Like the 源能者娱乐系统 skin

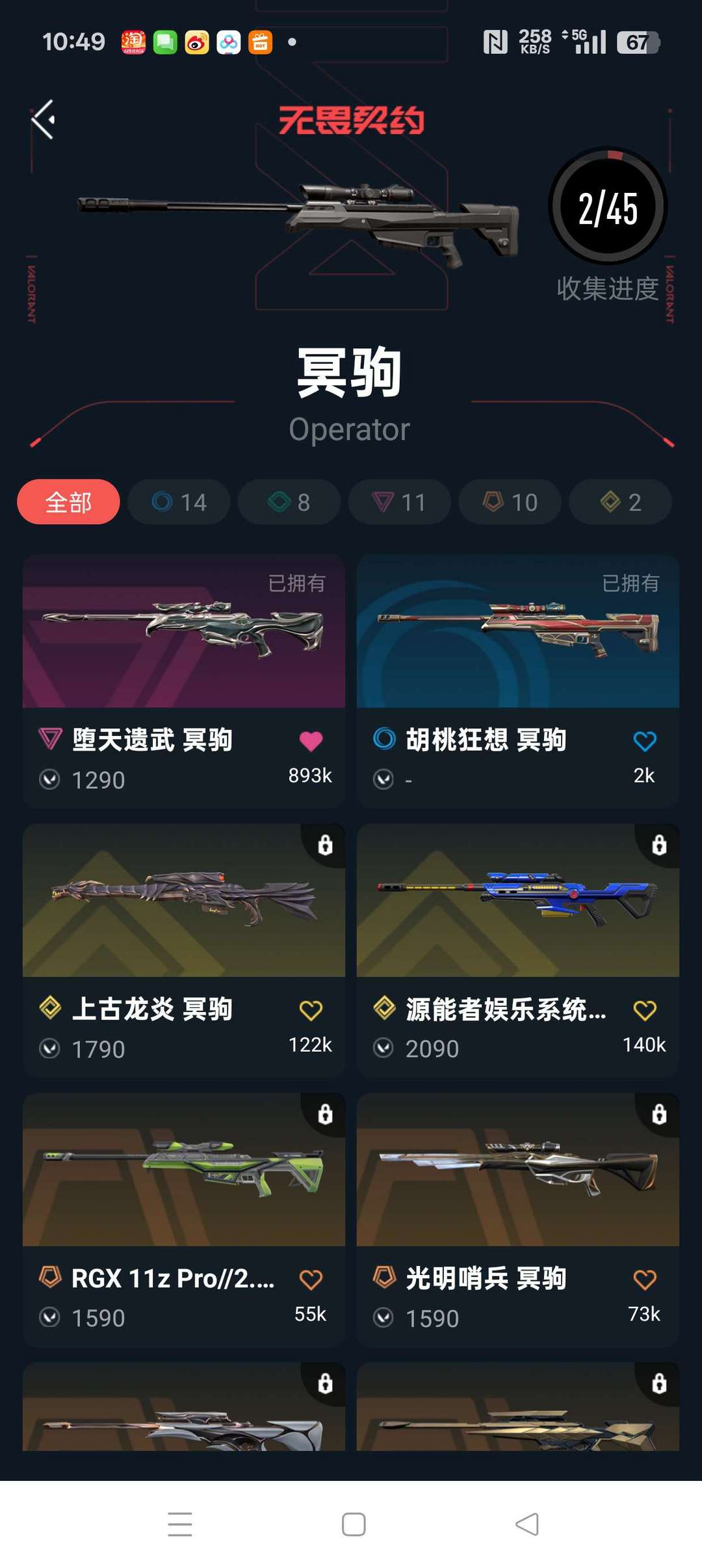(644, 1010)
